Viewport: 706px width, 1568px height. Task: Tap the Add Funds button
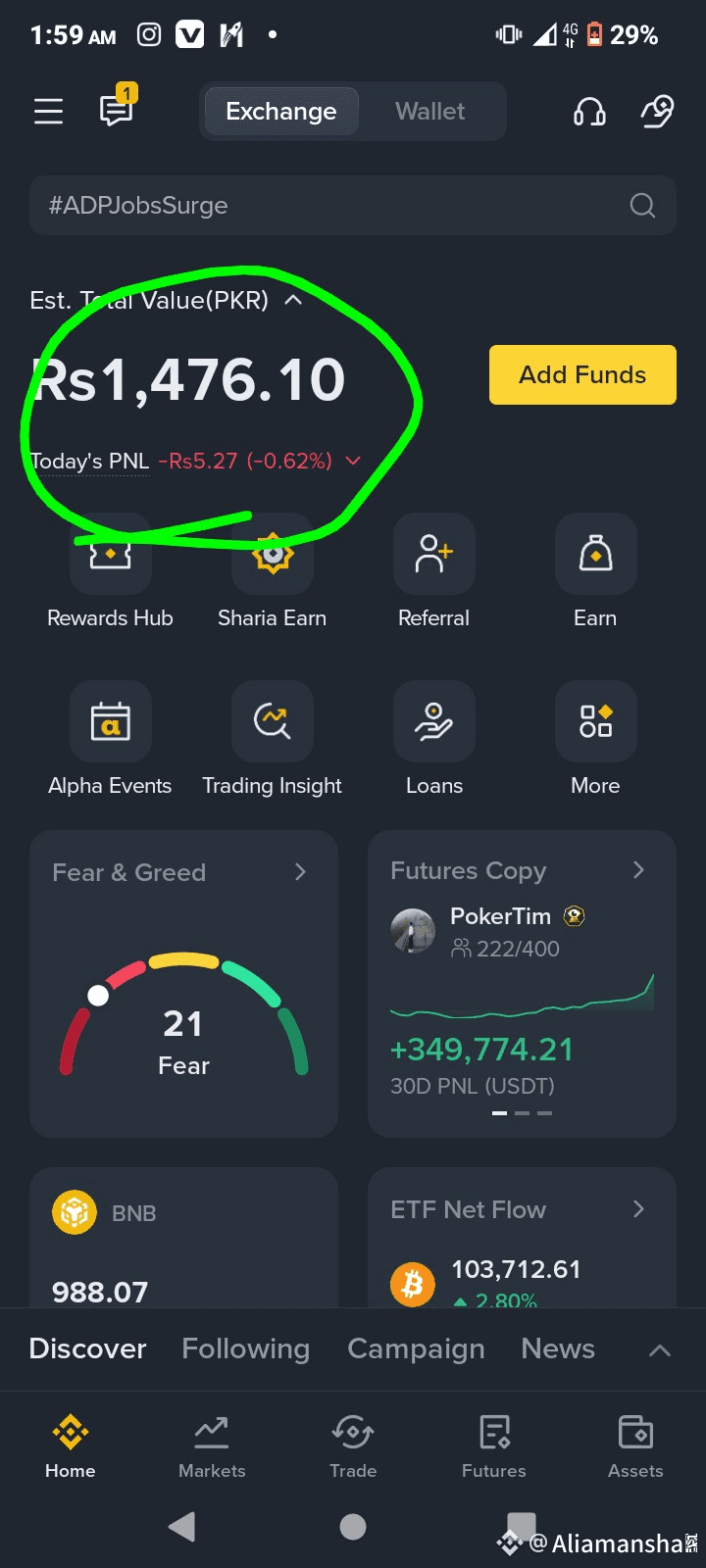[582, 374]
